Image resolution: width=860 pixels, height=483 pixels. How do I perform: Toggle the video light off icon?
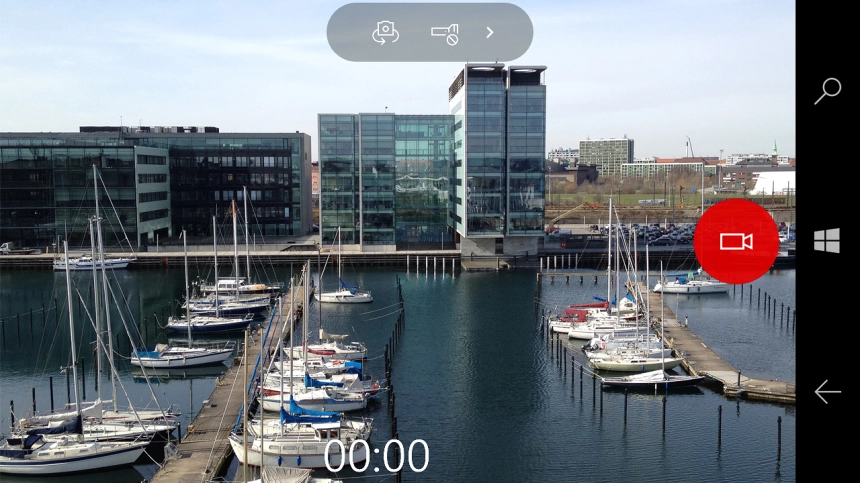click(445, 33)
